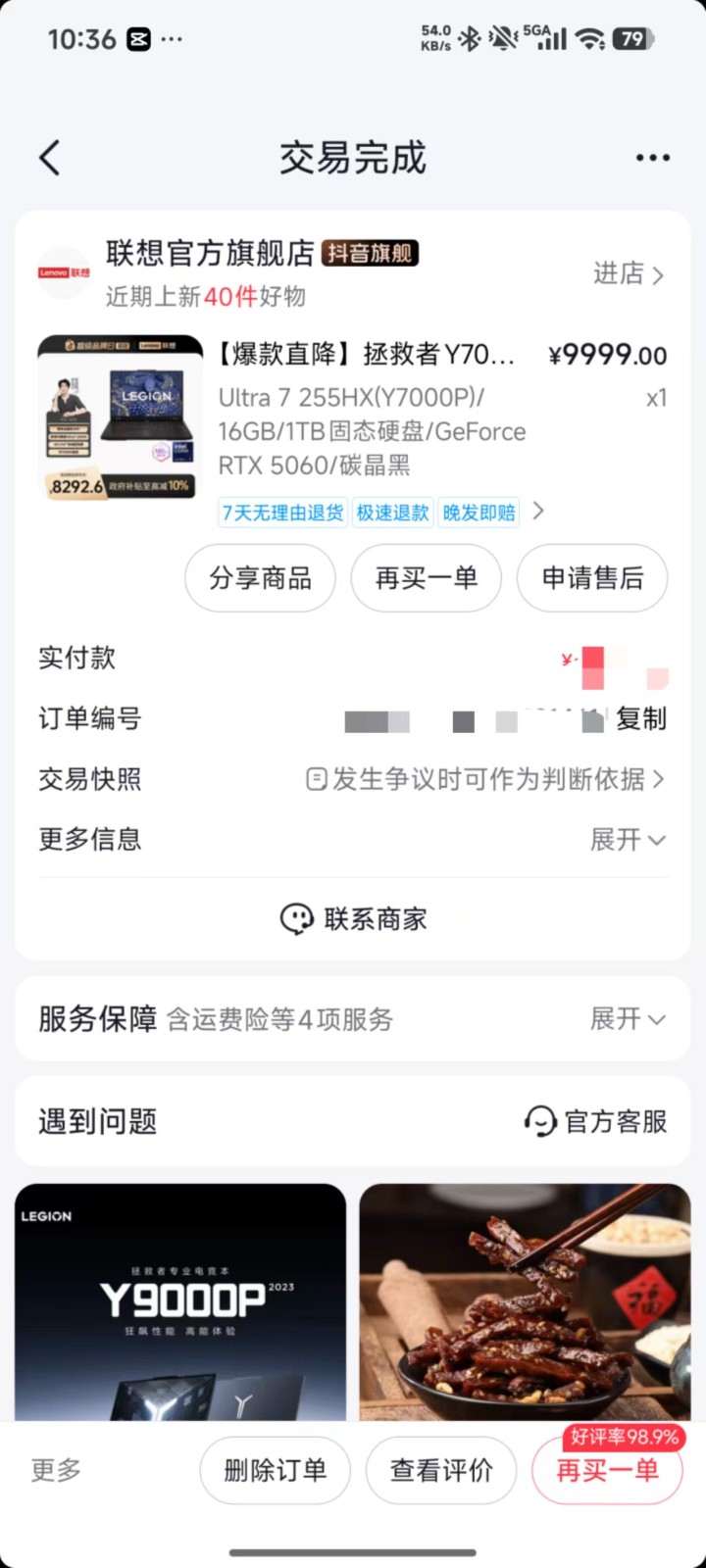This screenshot has height=1568, width=706.
Task: Contact the seller via 联系商家
Action: [353, 919]
